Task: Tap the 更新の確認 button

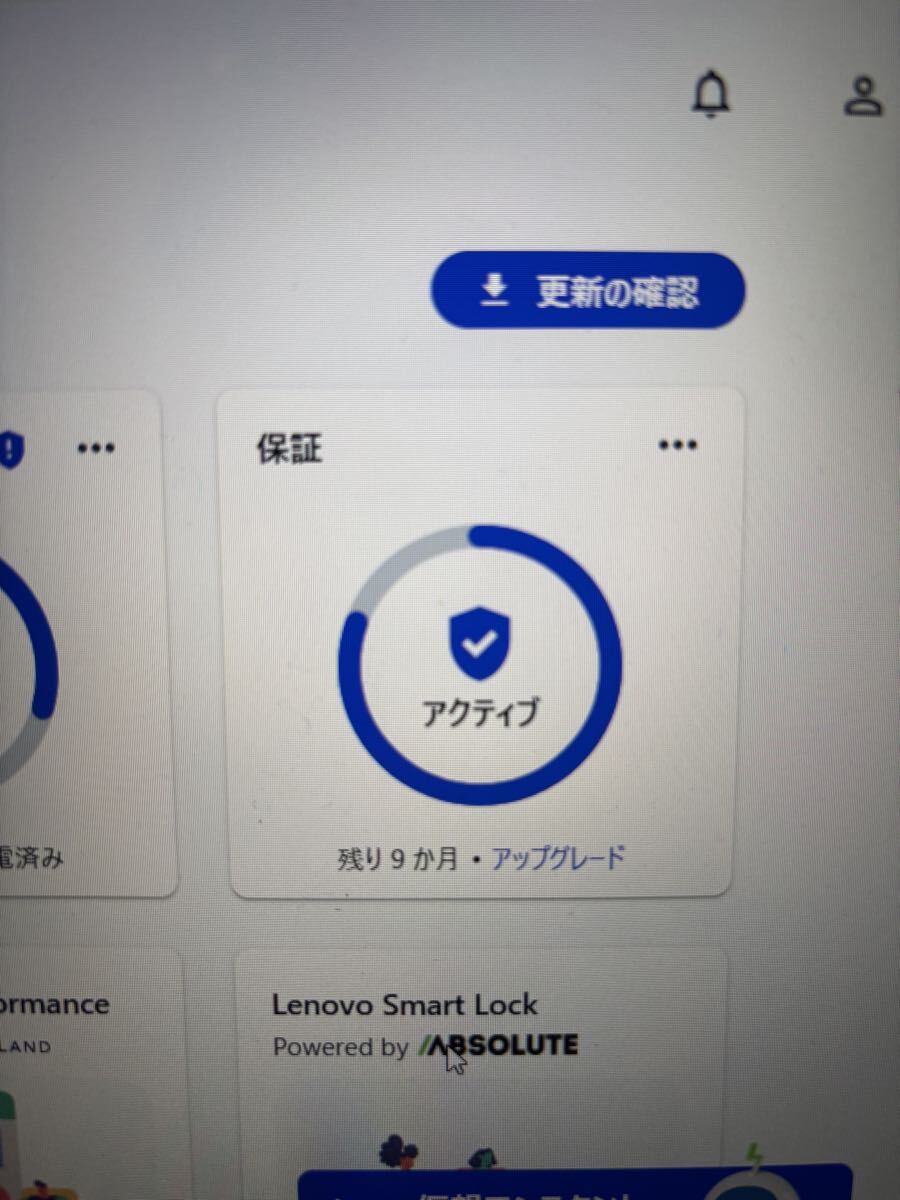Action: click(588, 291)
